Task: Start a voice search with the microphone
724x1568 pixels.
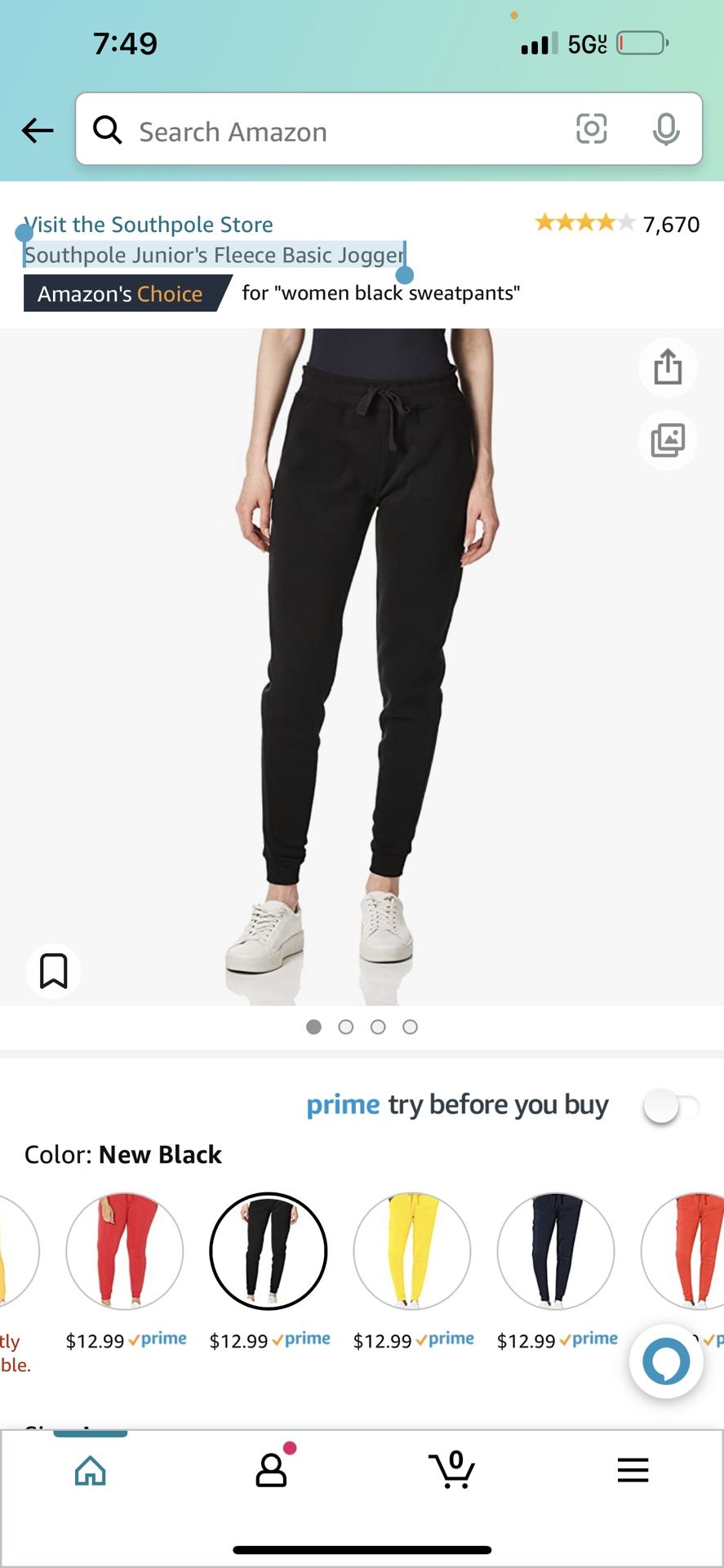Action: pyautogui.click(x=666, y=129)
